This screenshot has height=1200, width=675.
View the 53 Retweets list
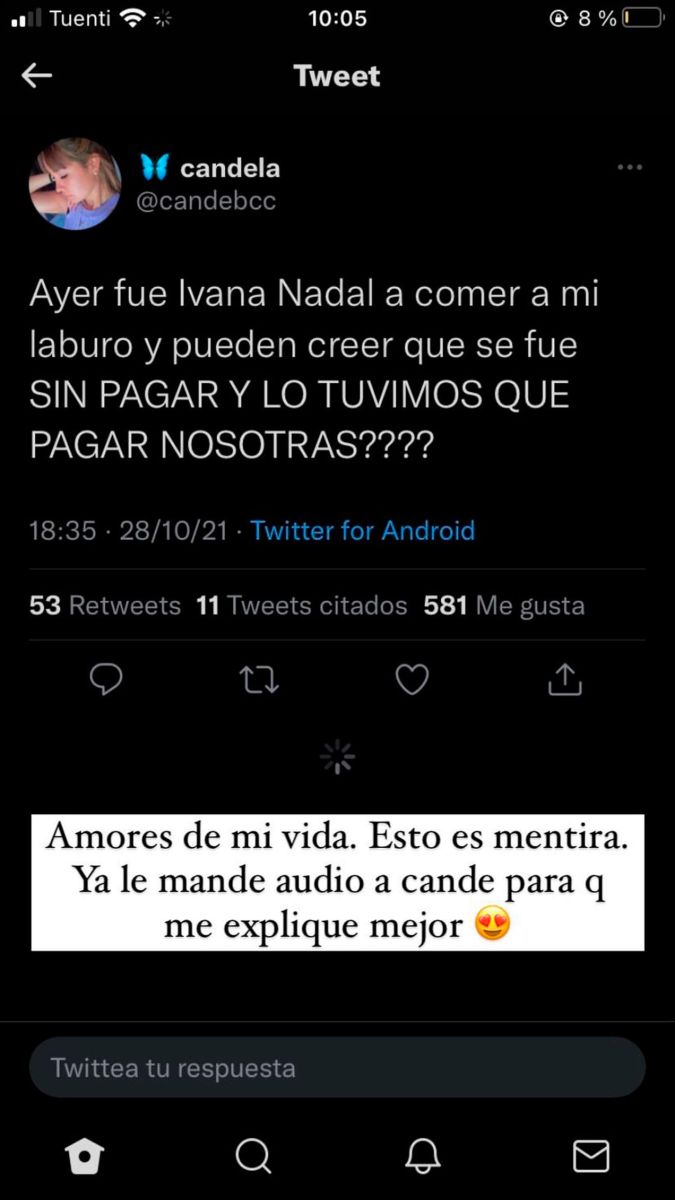105,605
